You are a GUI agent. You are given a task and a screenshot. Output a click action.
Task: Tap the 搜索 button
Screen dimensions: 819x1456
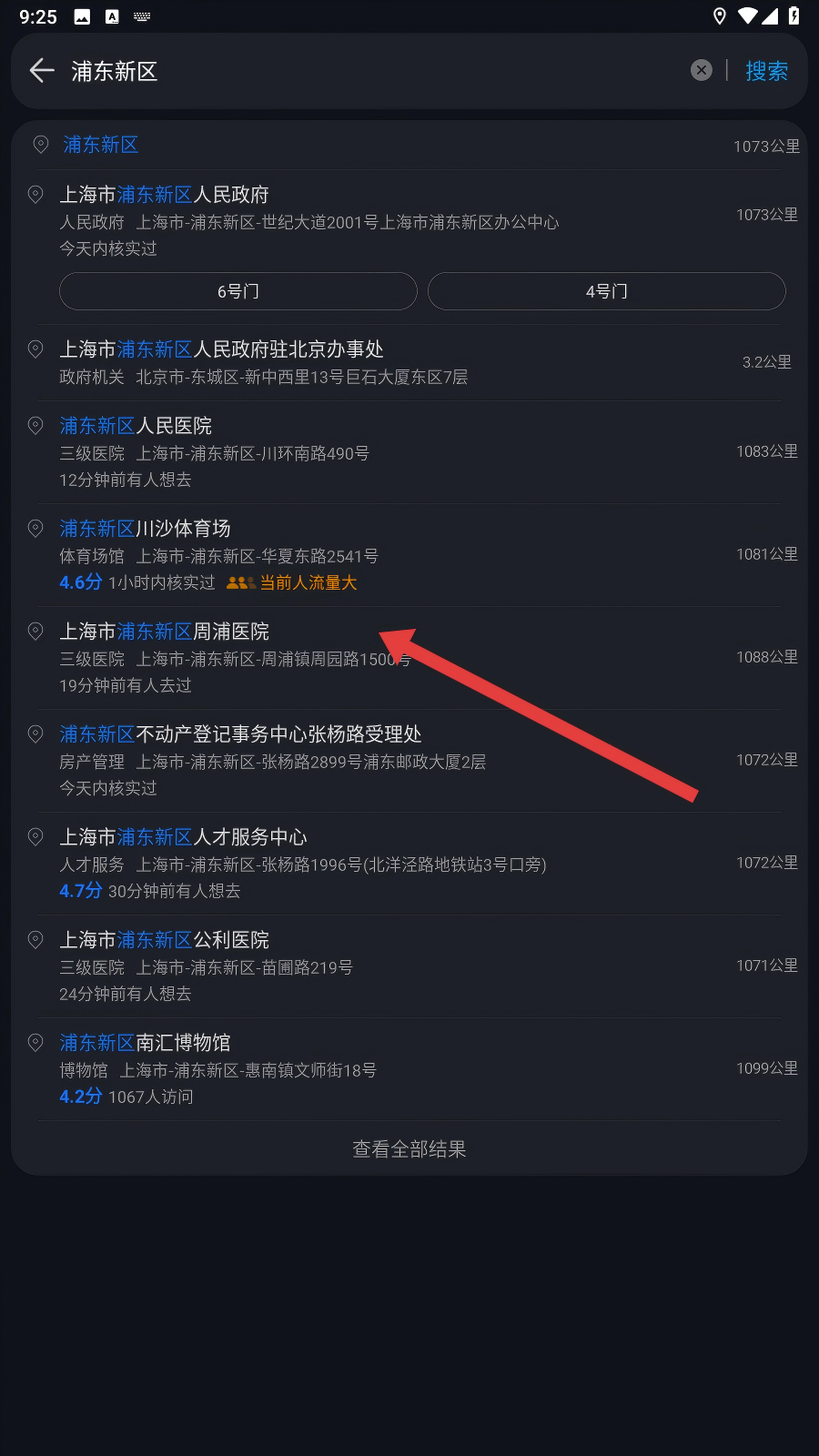766,71
